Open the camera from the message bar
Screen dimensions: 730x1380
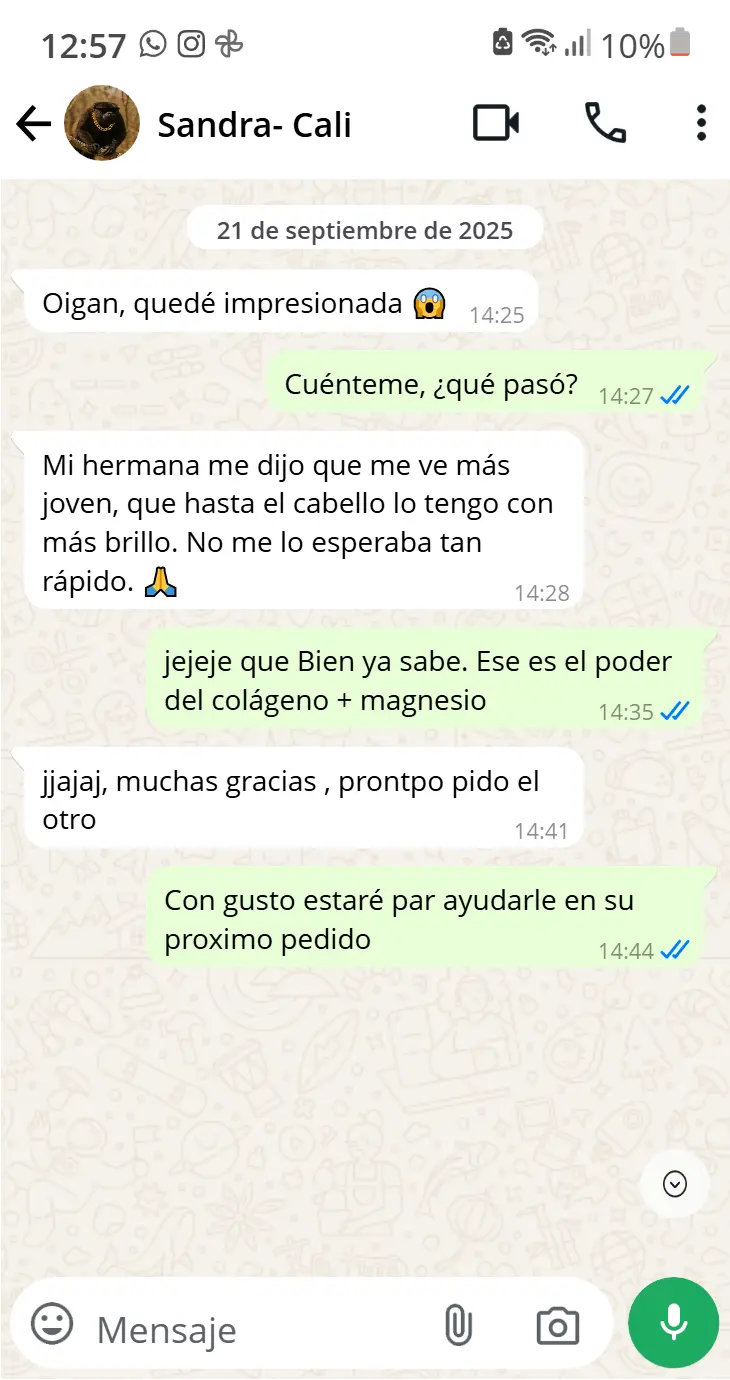557,1326
